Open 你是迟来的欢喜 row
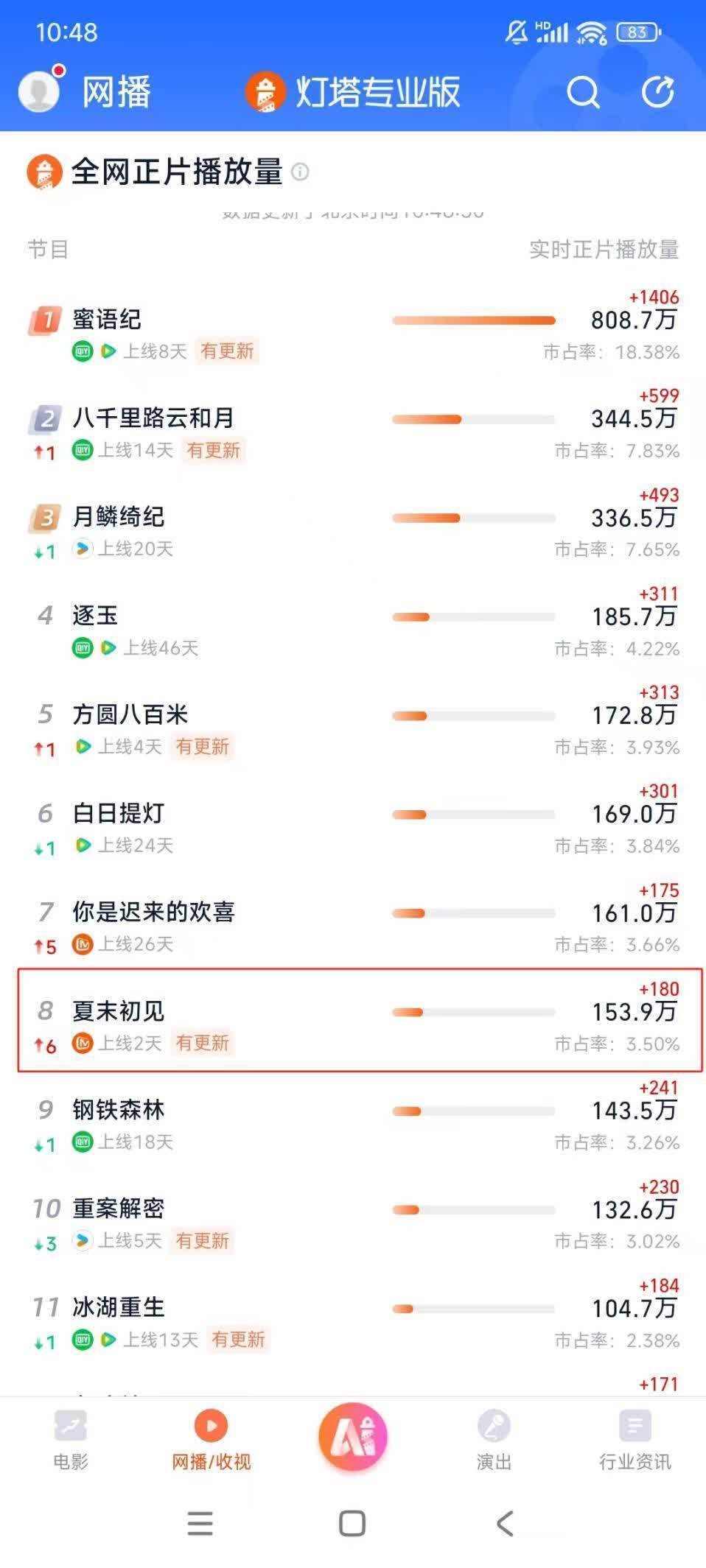706x1568 pixels. point(353,926)
